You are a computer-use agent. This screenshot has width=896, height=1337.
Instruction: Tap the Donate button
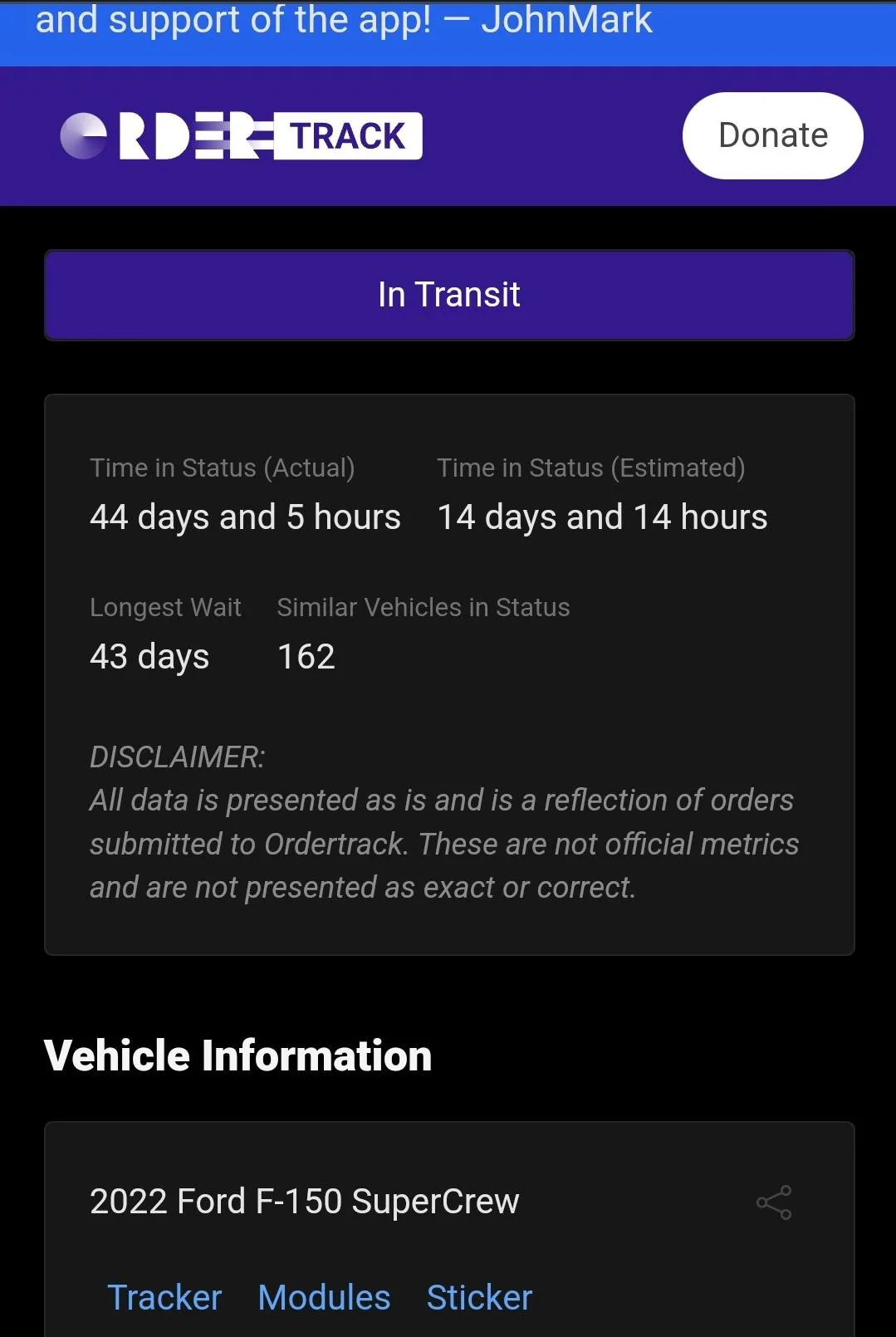772,135
